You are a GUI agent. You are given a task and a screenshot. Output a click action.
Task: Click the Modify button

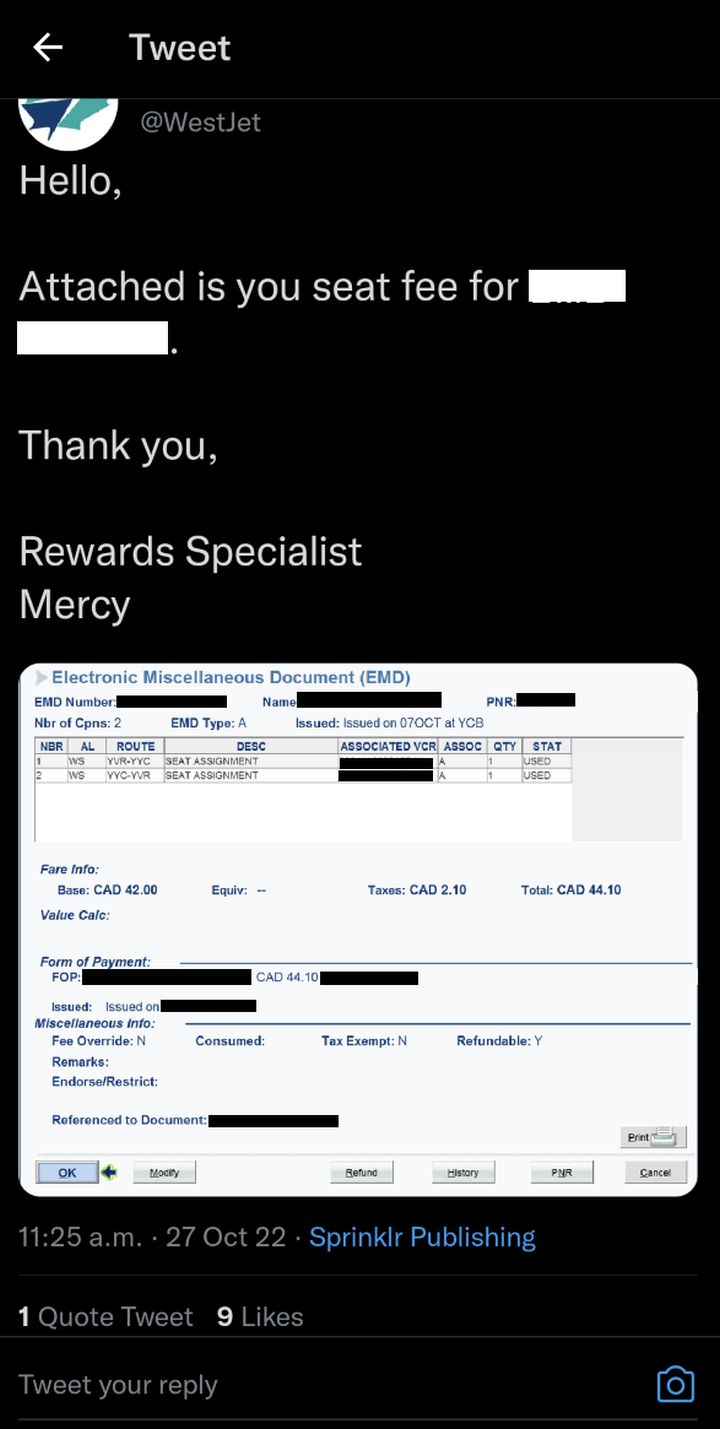[x=164, y=1172]
